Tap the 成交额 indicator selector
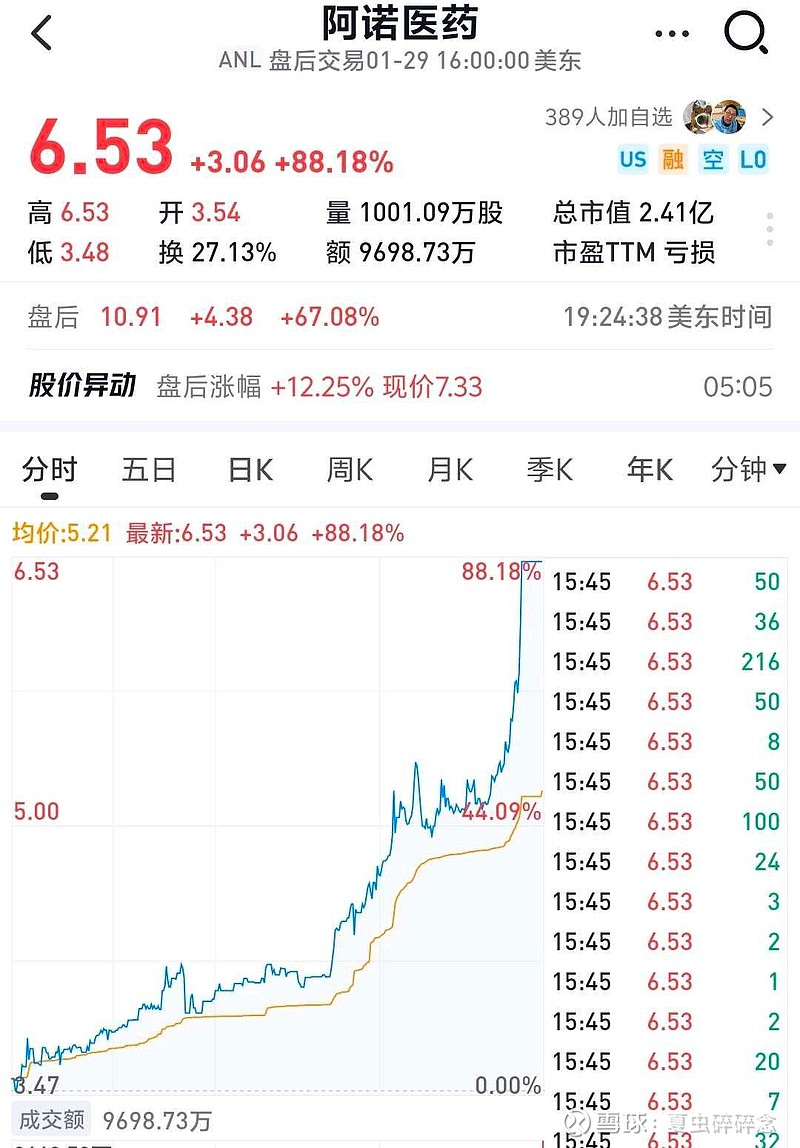 pyautogui.click(x=51, y=1120)
